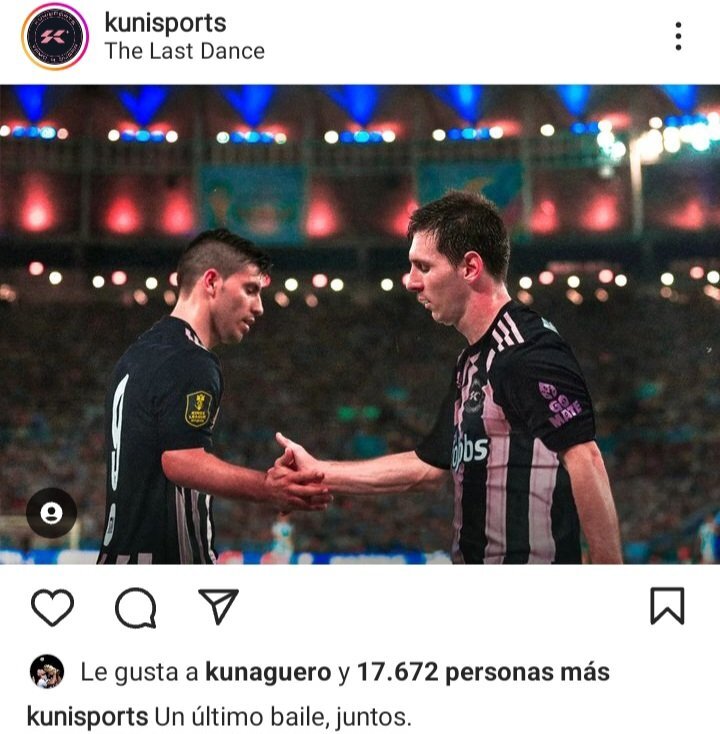The image size is (720, 734).
Task: Open the kunisports profile picture
Action: pos(55,37)
